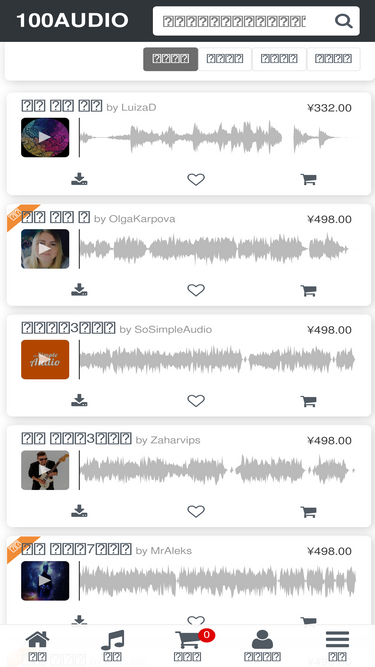Download the track by LuizaD
Viewport: 375px width, 667px height.
pyautogui.click(x=79, y=179)
